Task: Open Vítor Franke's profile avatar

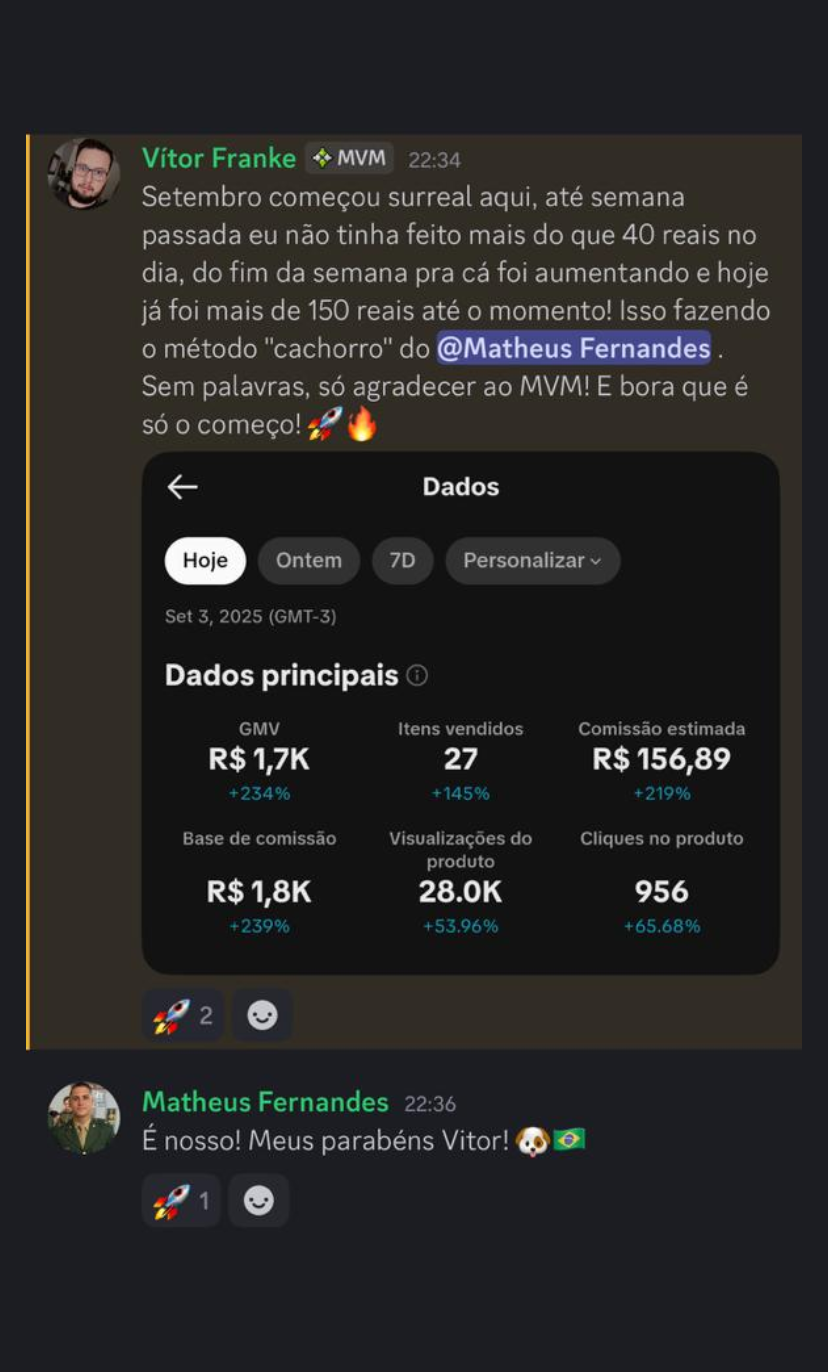Action: point(84,173)
